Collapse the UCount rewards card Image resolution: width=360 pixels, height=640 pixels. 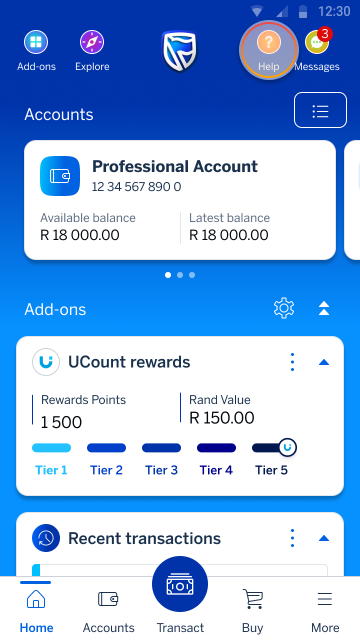(324, 362)
